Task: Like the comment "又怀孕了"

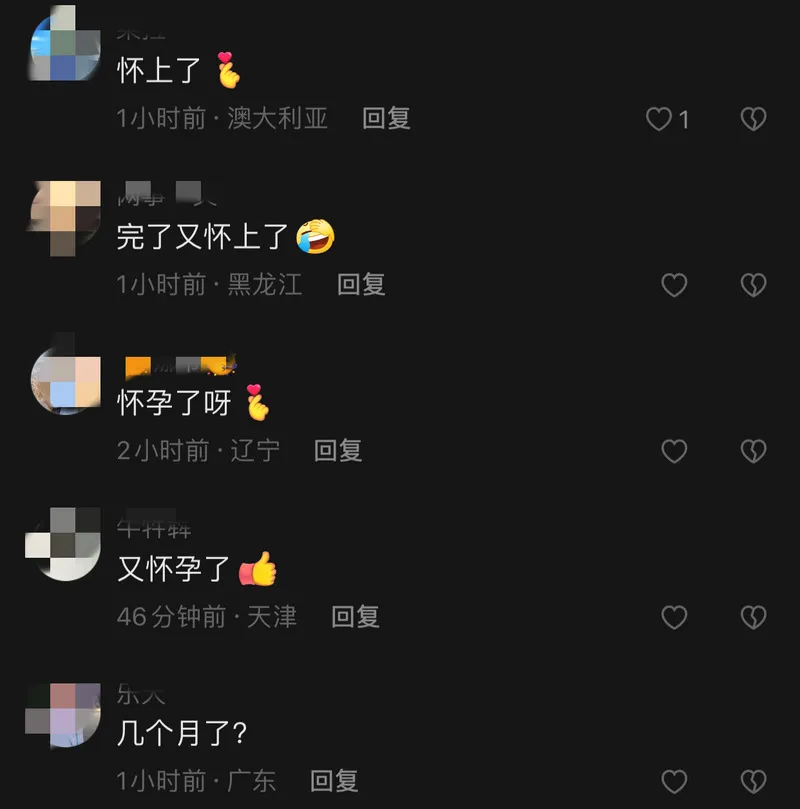Action: [x=675, y=618]
